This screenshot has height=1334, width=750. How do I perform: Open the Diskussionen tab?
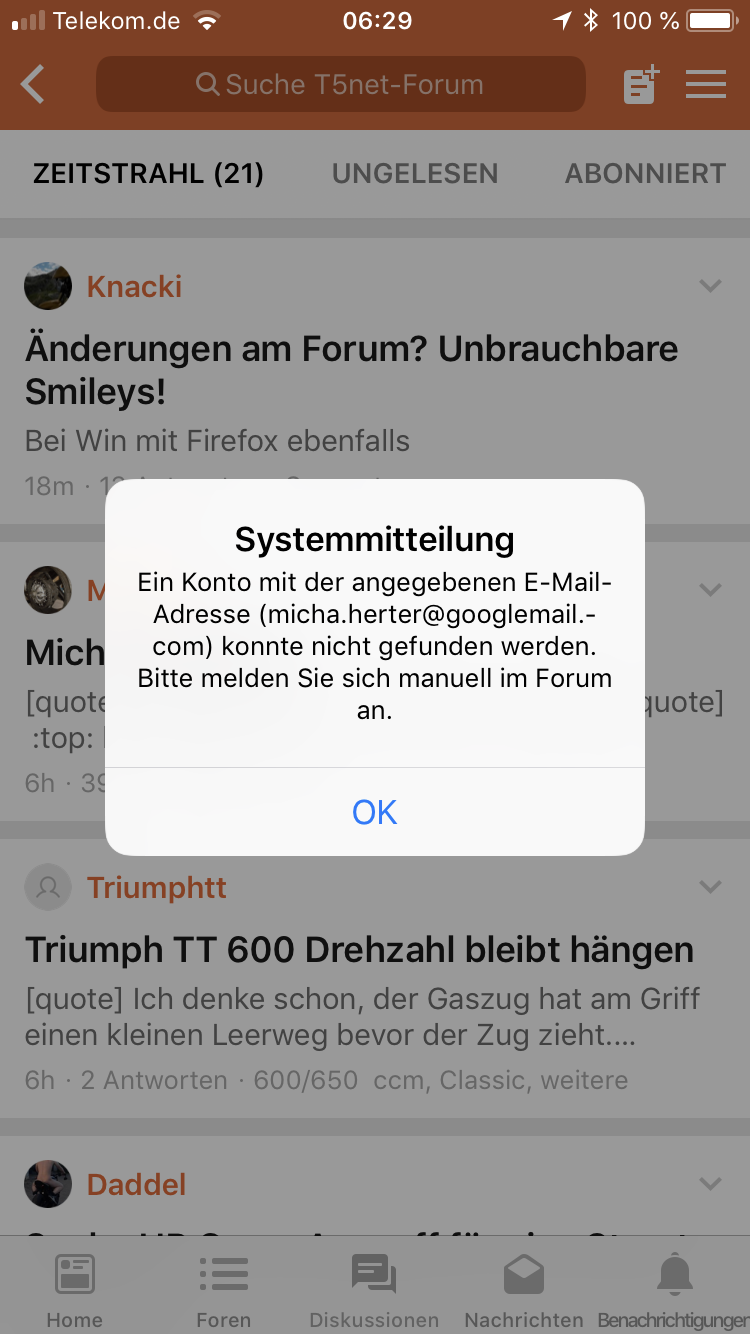coord(374,1289)
